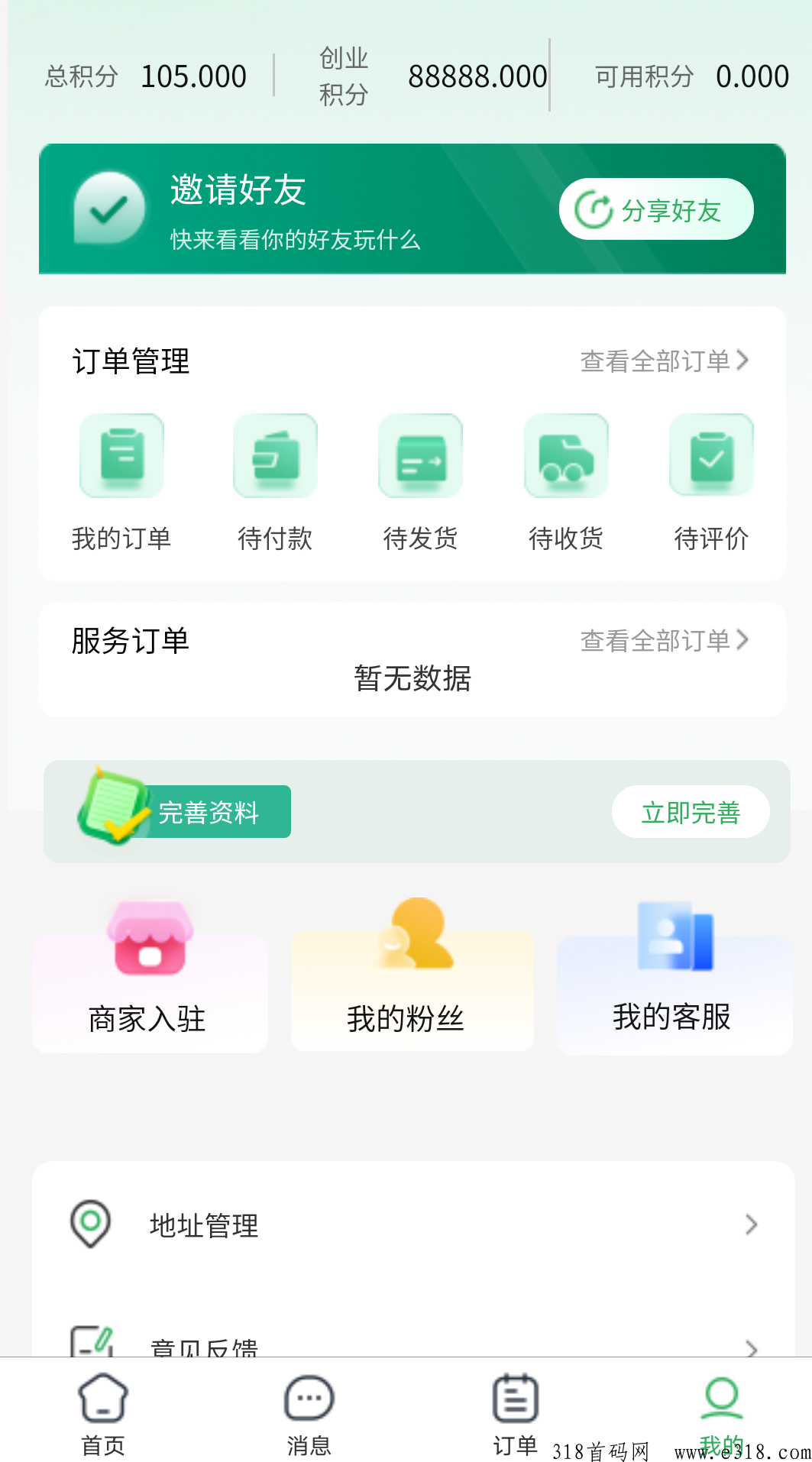Switch to the 消息 tab
The image size is (812, 1462).
tap(309, 1413)
